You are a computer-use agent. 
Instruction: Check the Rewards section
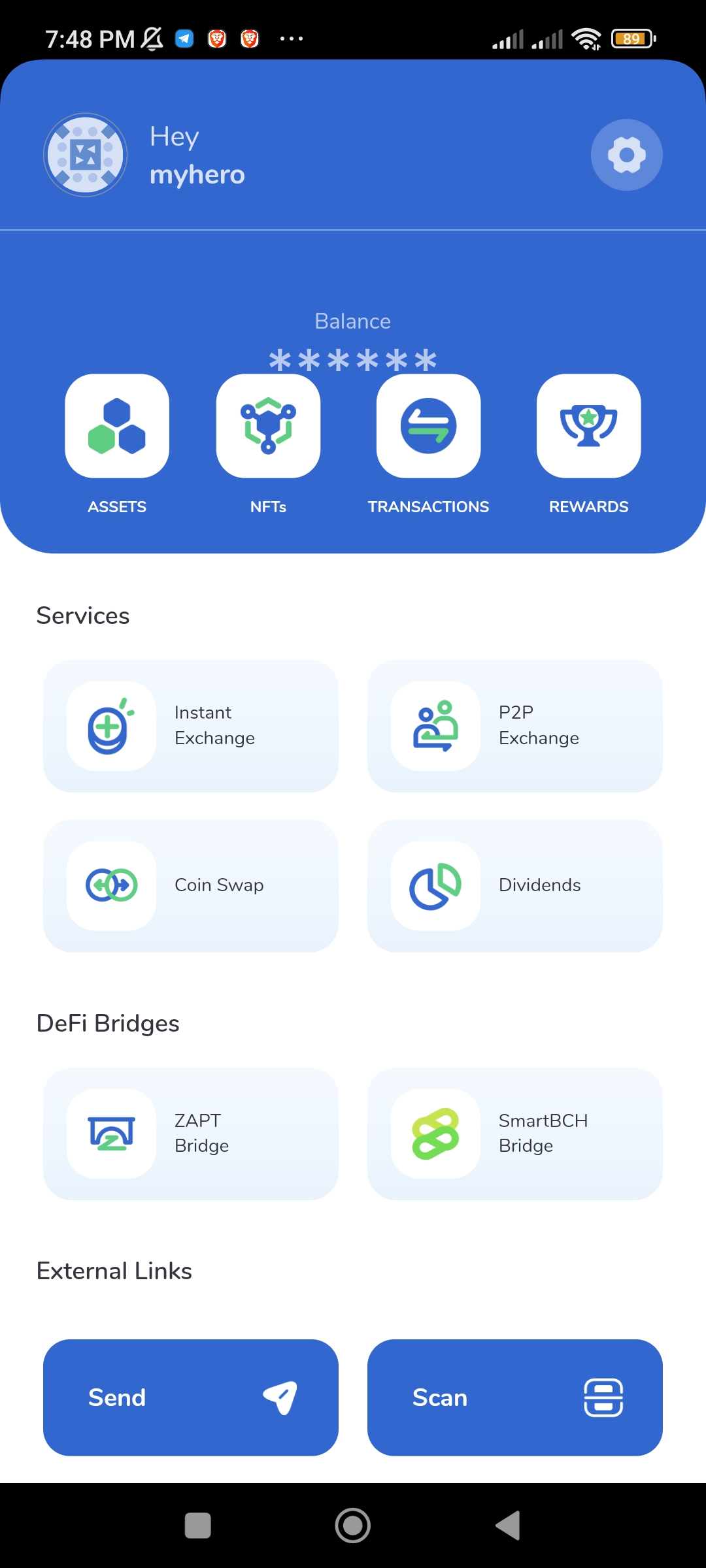coord(588,426)
